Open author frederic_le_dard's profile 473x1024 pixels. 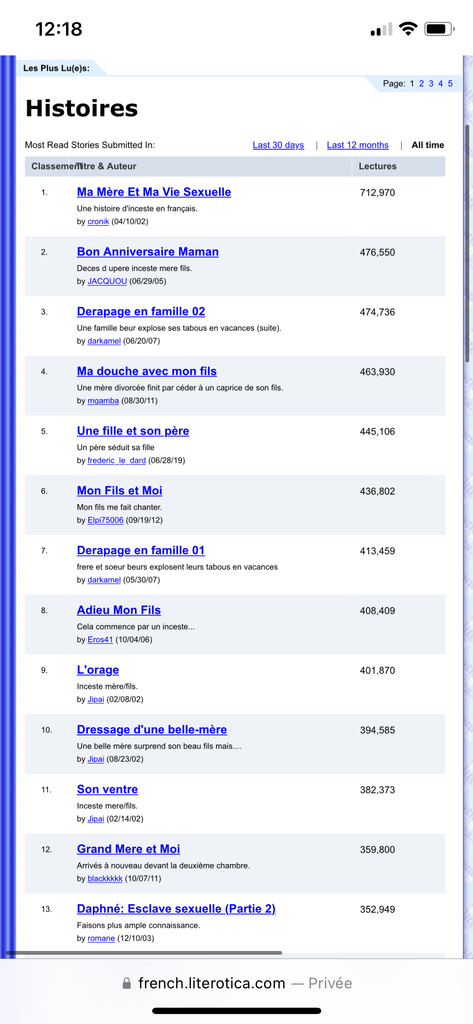(117, 460)
